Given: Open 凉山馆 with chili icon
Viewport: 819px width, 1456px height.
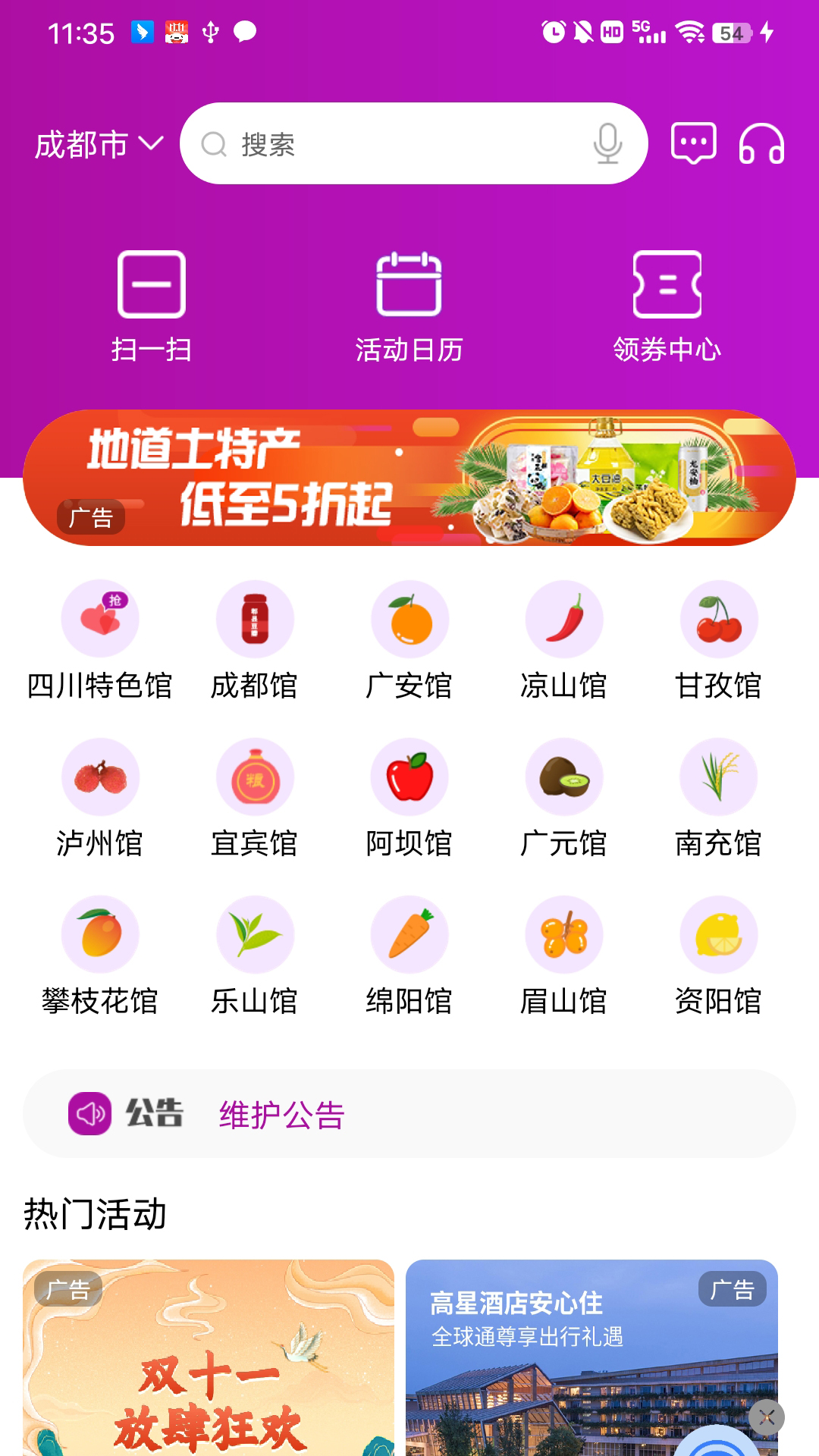Looking at the screenshot, I should pos(564,641).
